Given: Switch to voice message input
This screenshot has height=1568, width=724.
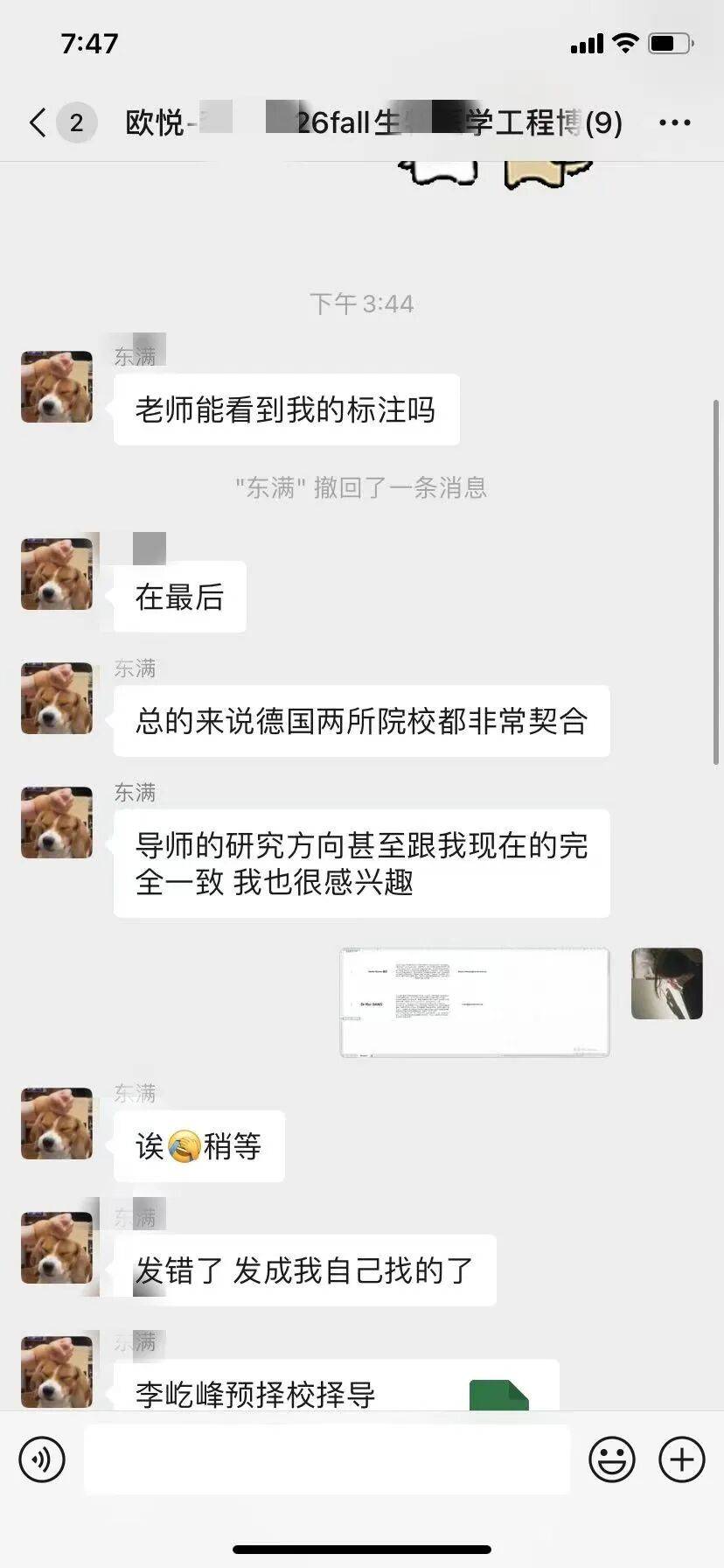Looking at the screenshot, I should 42,1459.
